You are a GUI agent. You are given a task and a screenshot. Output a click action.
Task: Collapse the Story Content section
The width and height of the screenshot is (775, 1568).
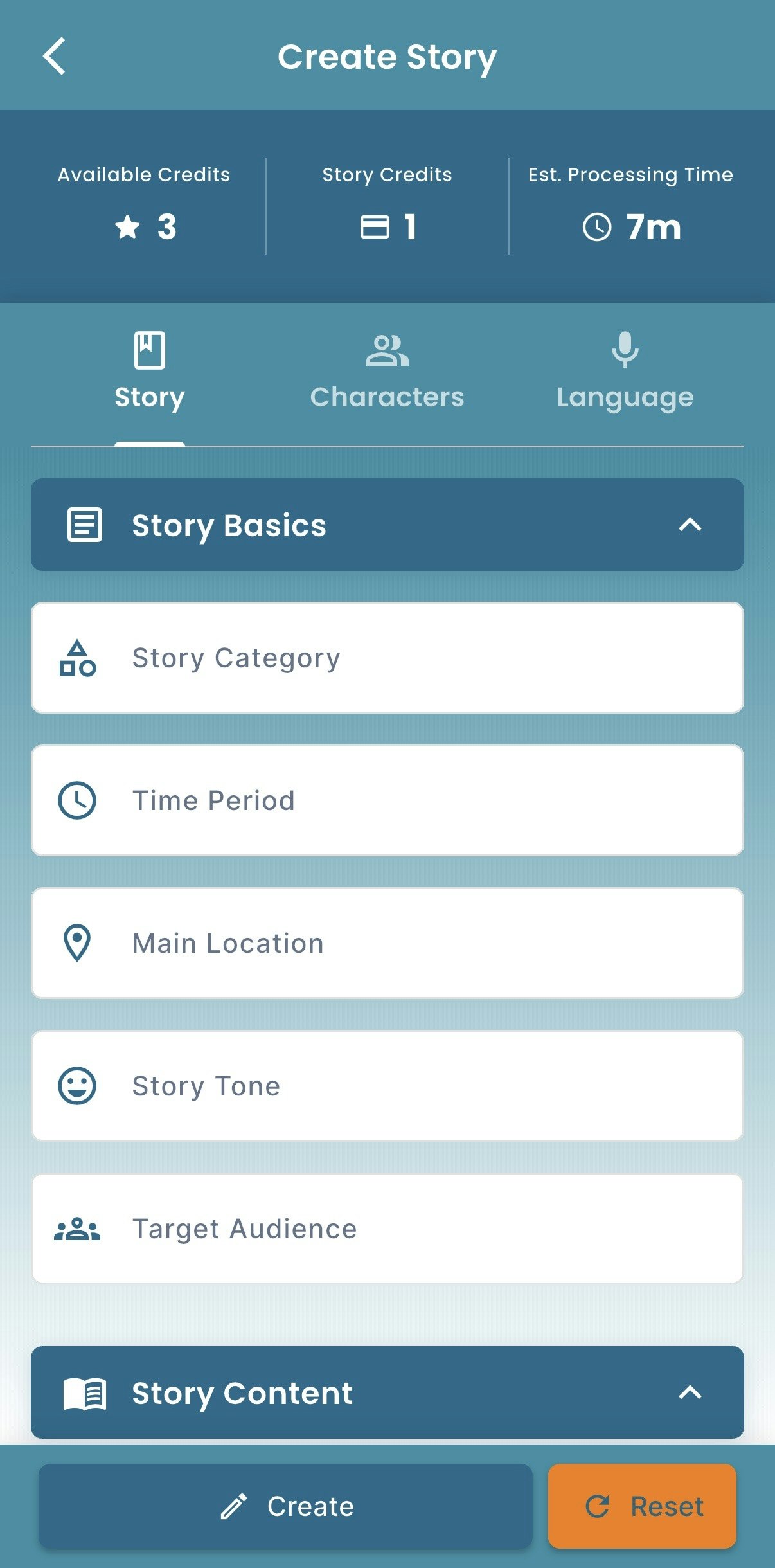pos(691,1392)
